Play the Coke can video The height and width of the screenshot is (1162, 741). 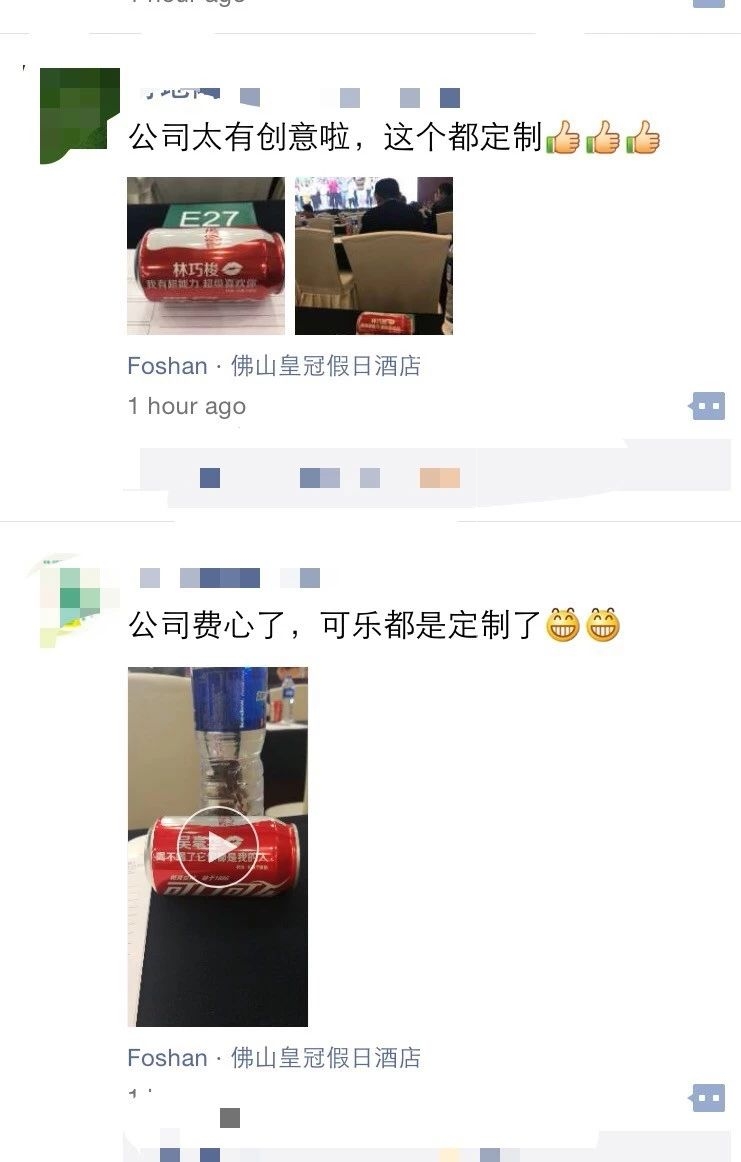218,846
